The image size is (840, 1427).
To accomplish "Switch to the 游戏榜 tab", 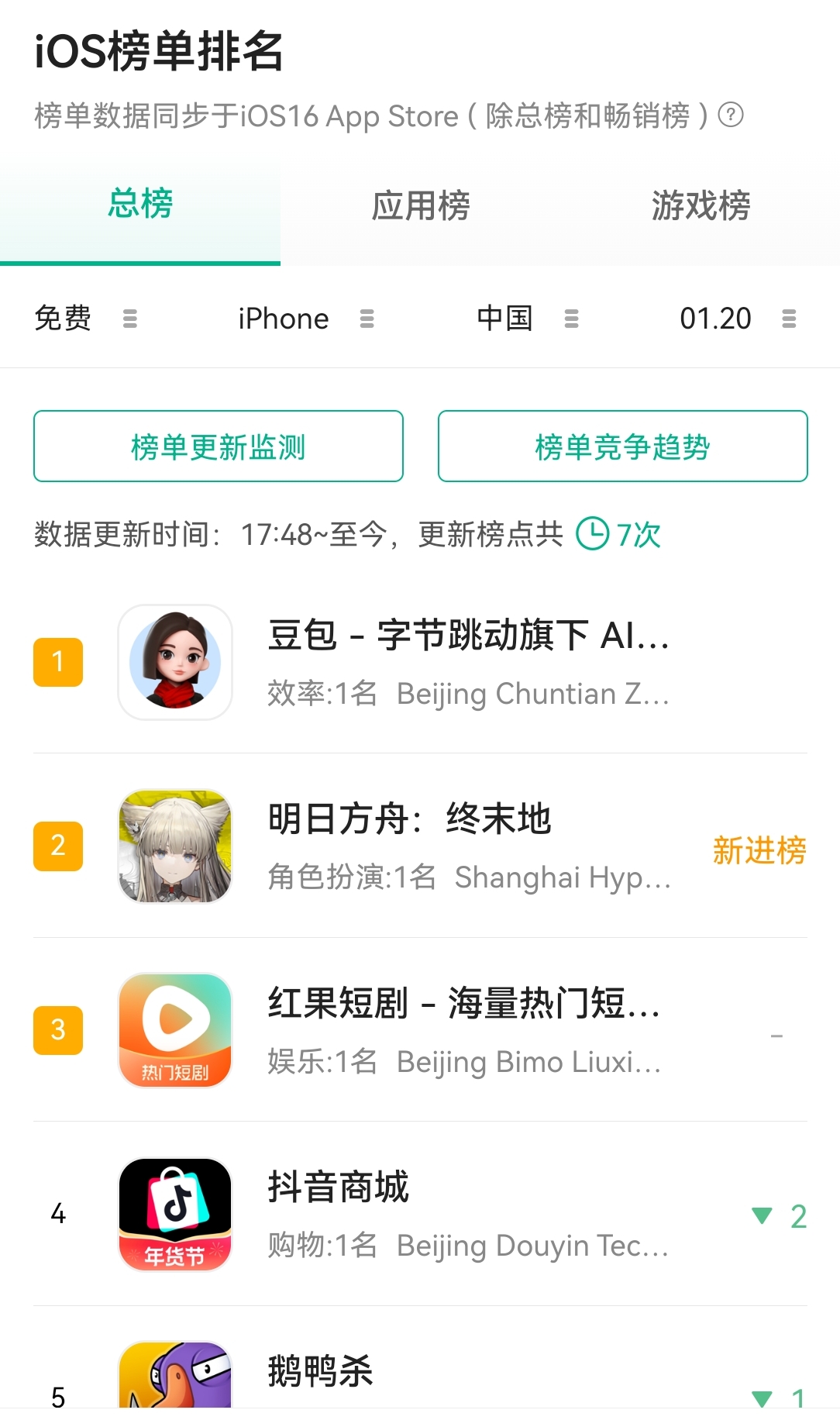I will 700,205.
